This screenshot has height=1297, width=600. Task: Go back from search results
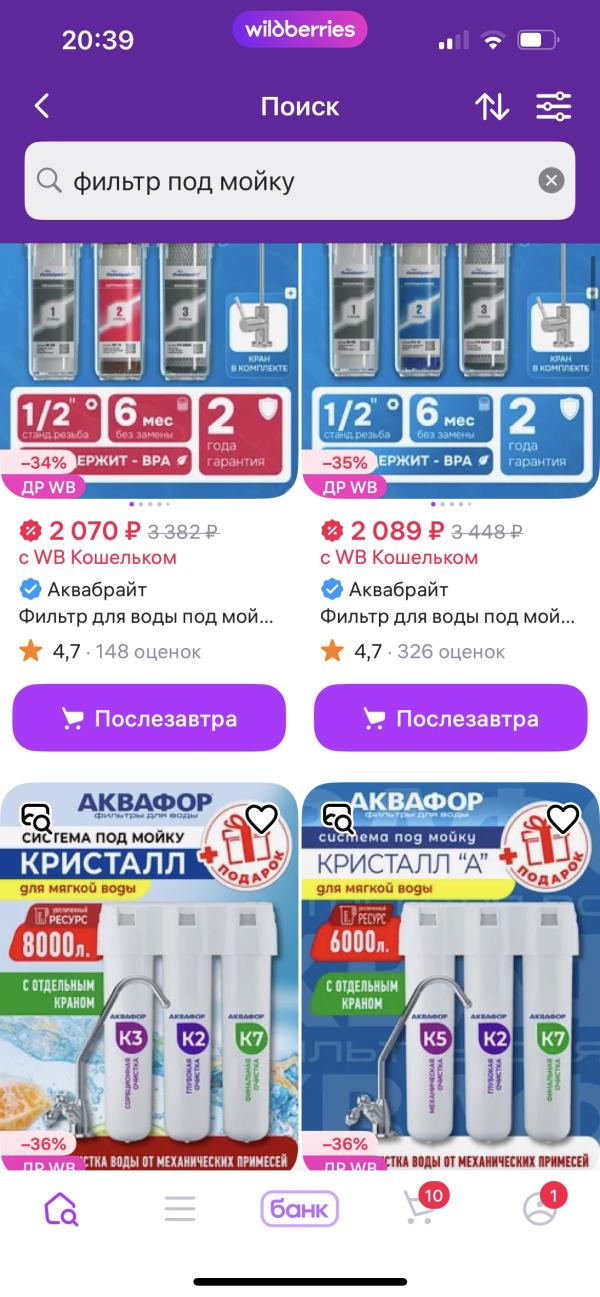(x=42, y=106)
